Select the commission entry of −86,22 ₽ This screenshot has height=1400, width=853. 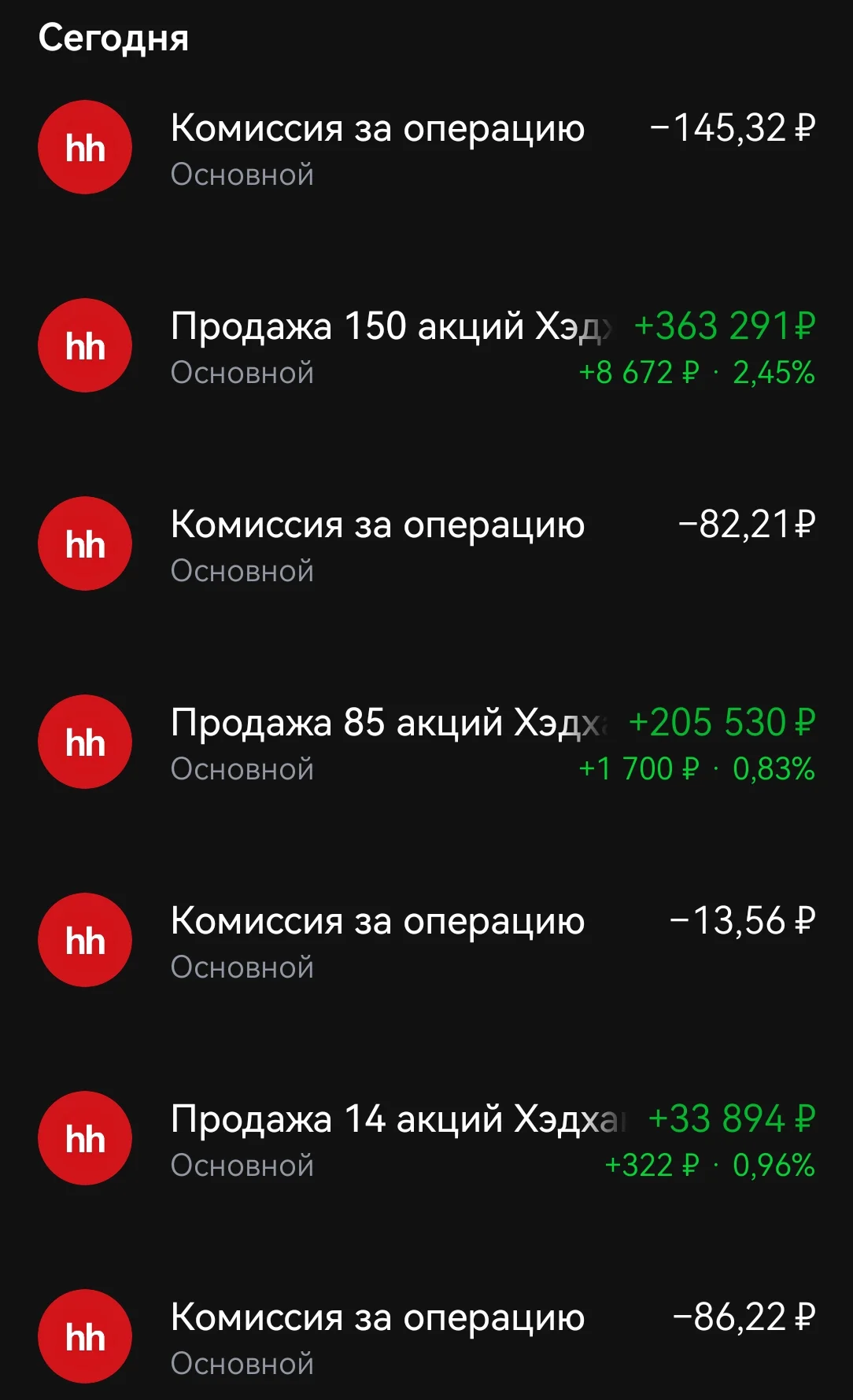click(x=427, y=1337)
